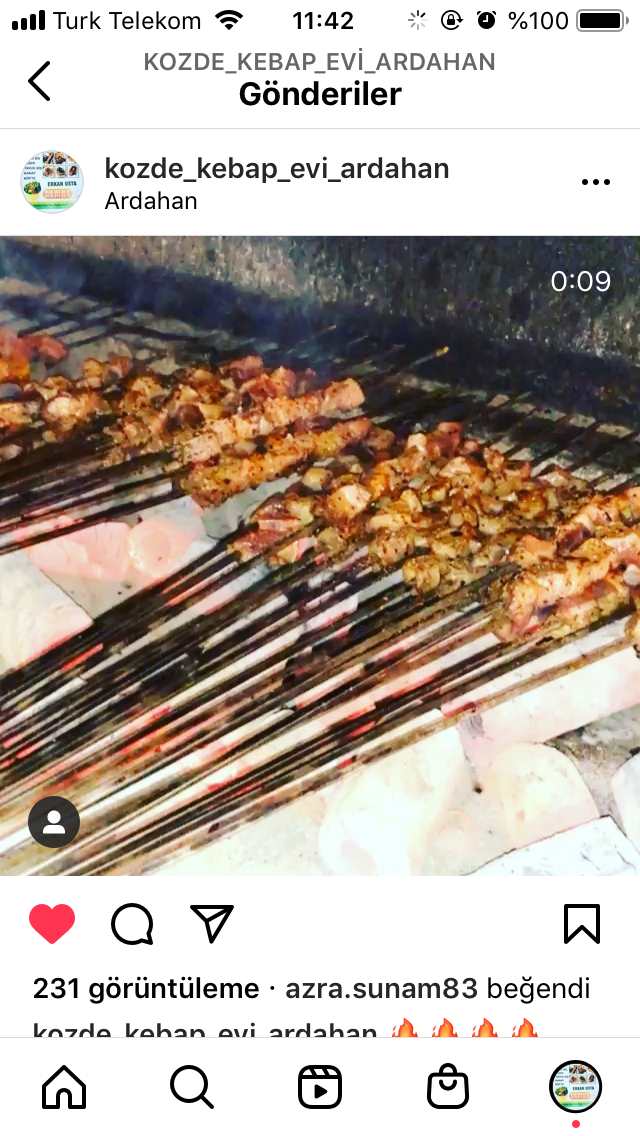Open my profile tab in bottom bar

click(x=575, y=1087)
